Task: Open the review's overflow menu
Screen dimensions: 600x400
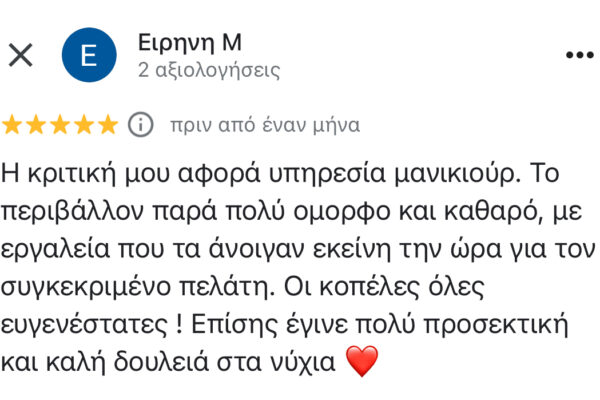Action: [580, 55]
